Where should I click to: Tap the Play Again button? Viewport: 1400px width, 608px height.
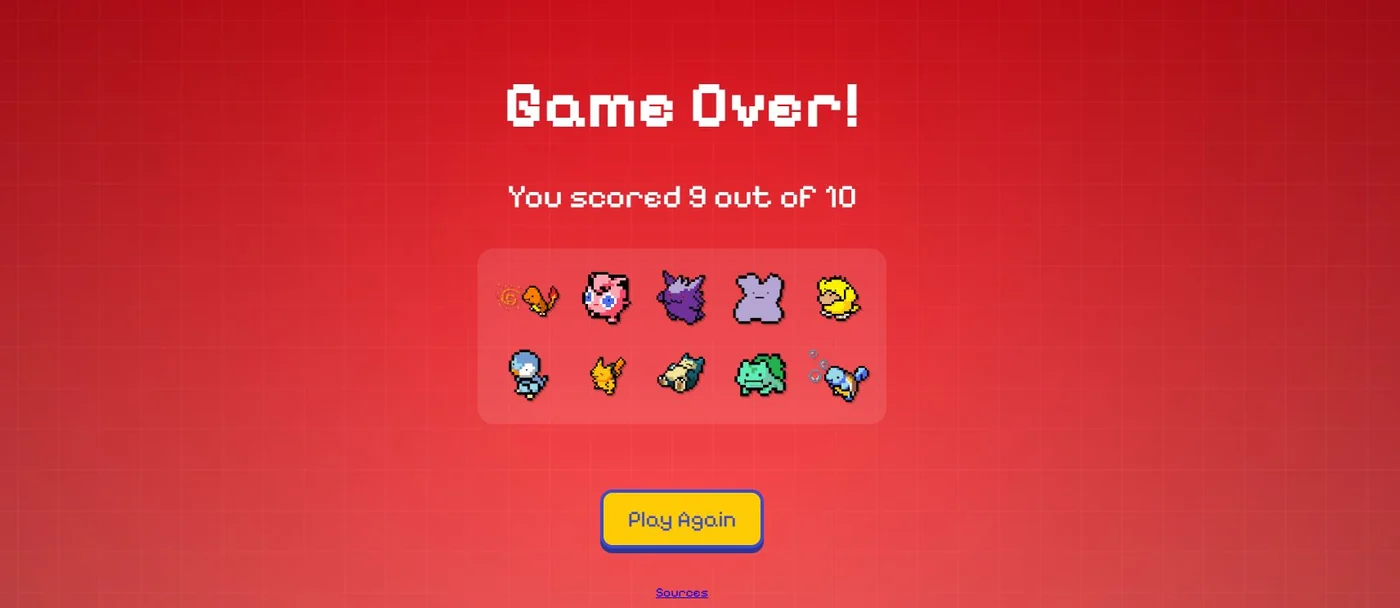pos(681,520)
